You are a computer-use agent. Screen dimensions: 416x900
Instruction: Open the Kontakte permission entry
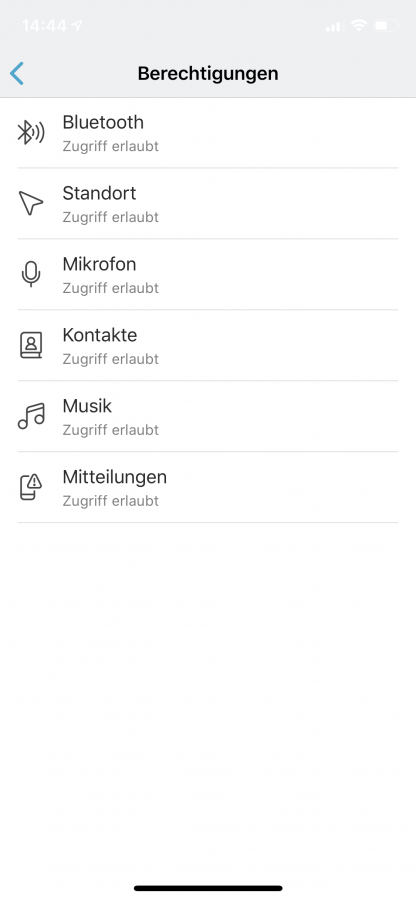click(x=208, y=346)
